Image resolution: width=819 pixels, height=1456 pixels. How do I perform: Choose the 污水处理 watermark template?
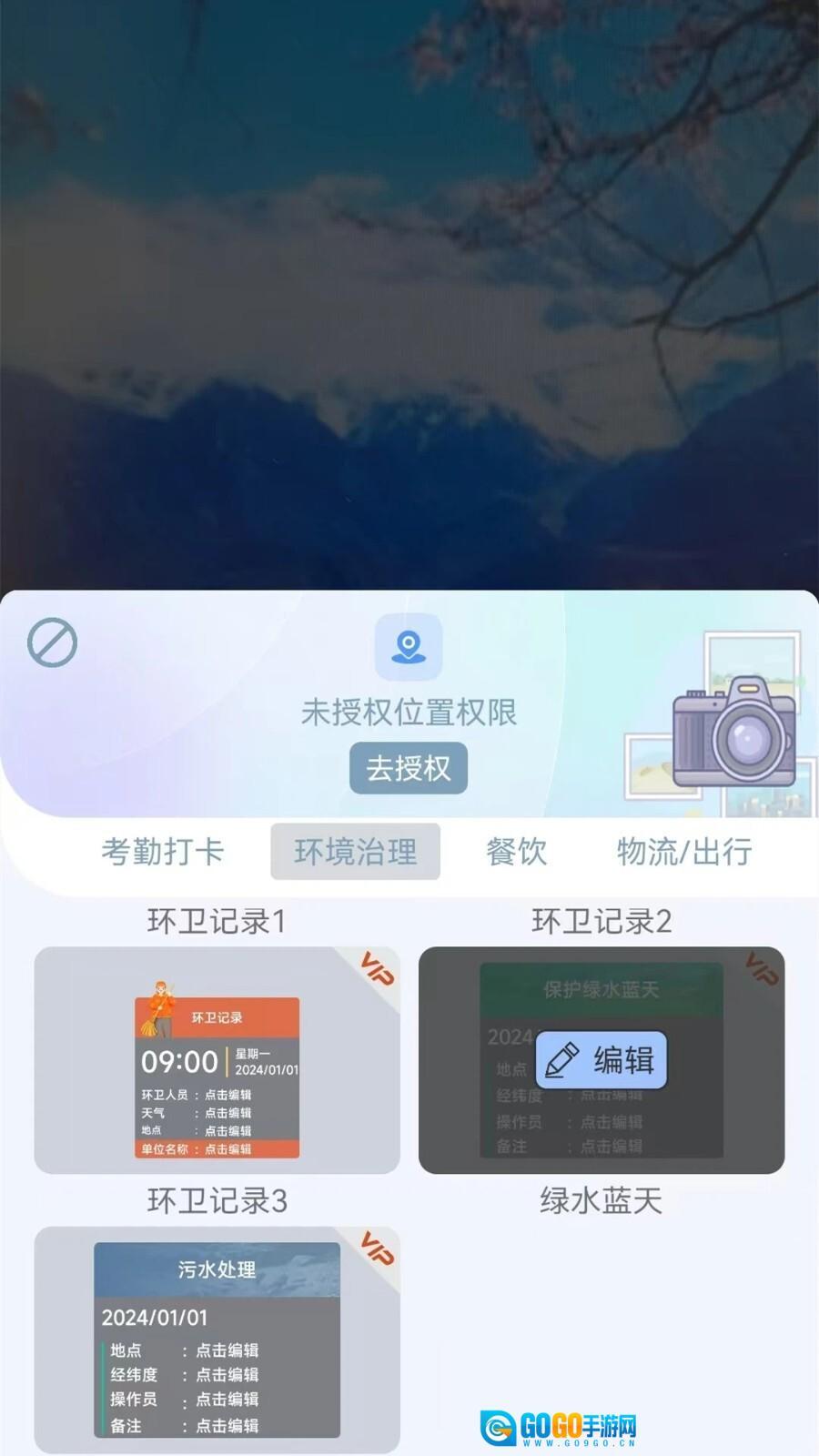point(217,1340)
